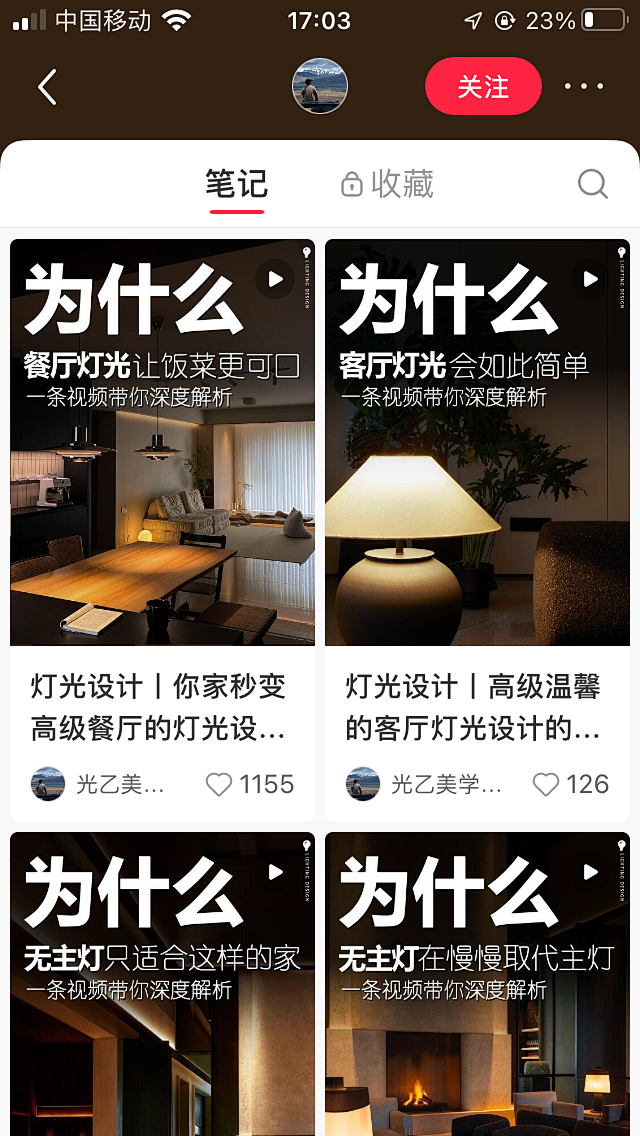Open the 客厅灯光会如此简单 video note
The width and height of the screenshot is (640, 1136).
[x=477, y=442]
